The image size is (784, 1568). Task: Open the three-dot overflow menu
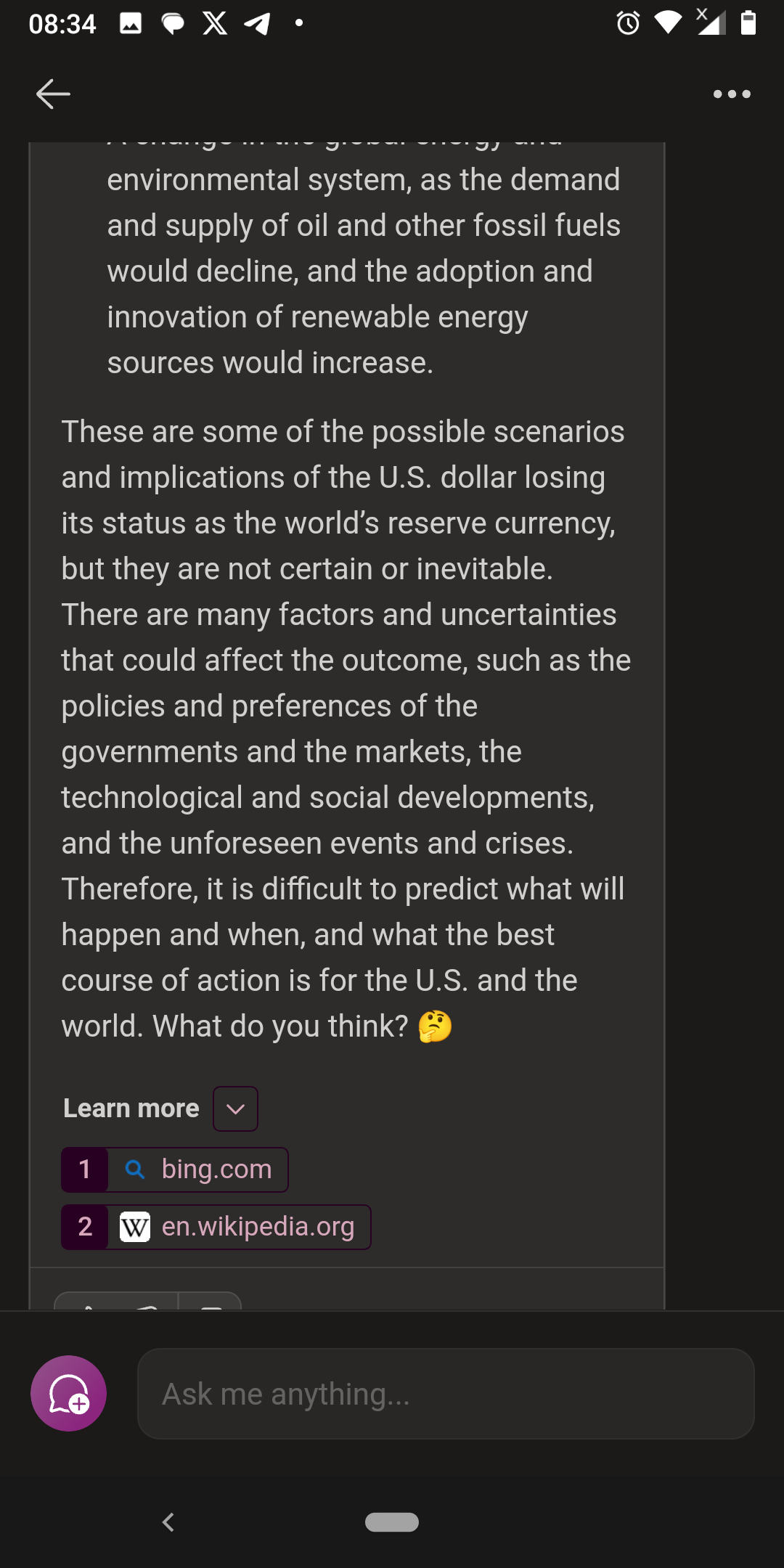tap(731, 94)
